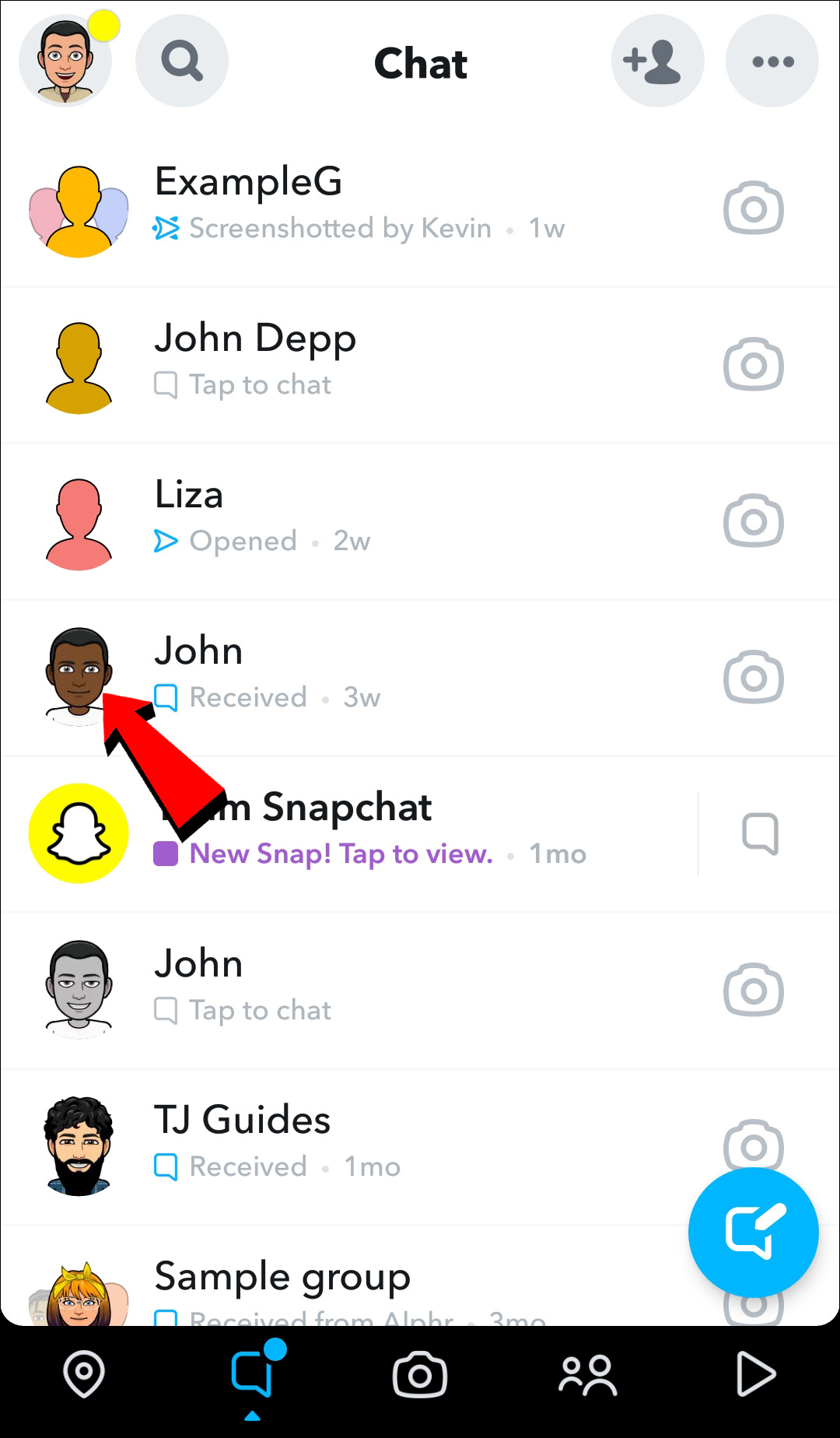Open the ExampleG group chat
The image size is (840, 1438).
(x=420, y=209)
